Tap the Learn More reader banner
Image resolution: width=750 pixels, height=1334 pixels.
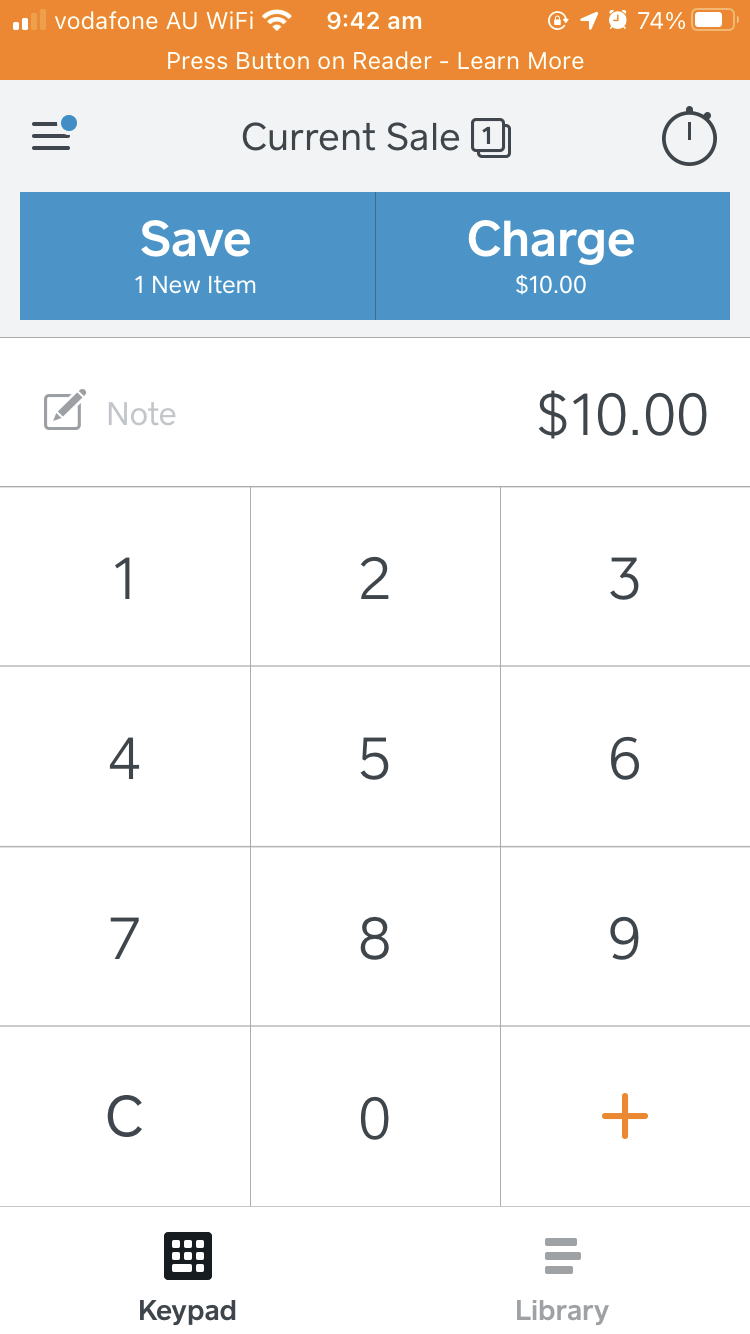click(375, 61)
